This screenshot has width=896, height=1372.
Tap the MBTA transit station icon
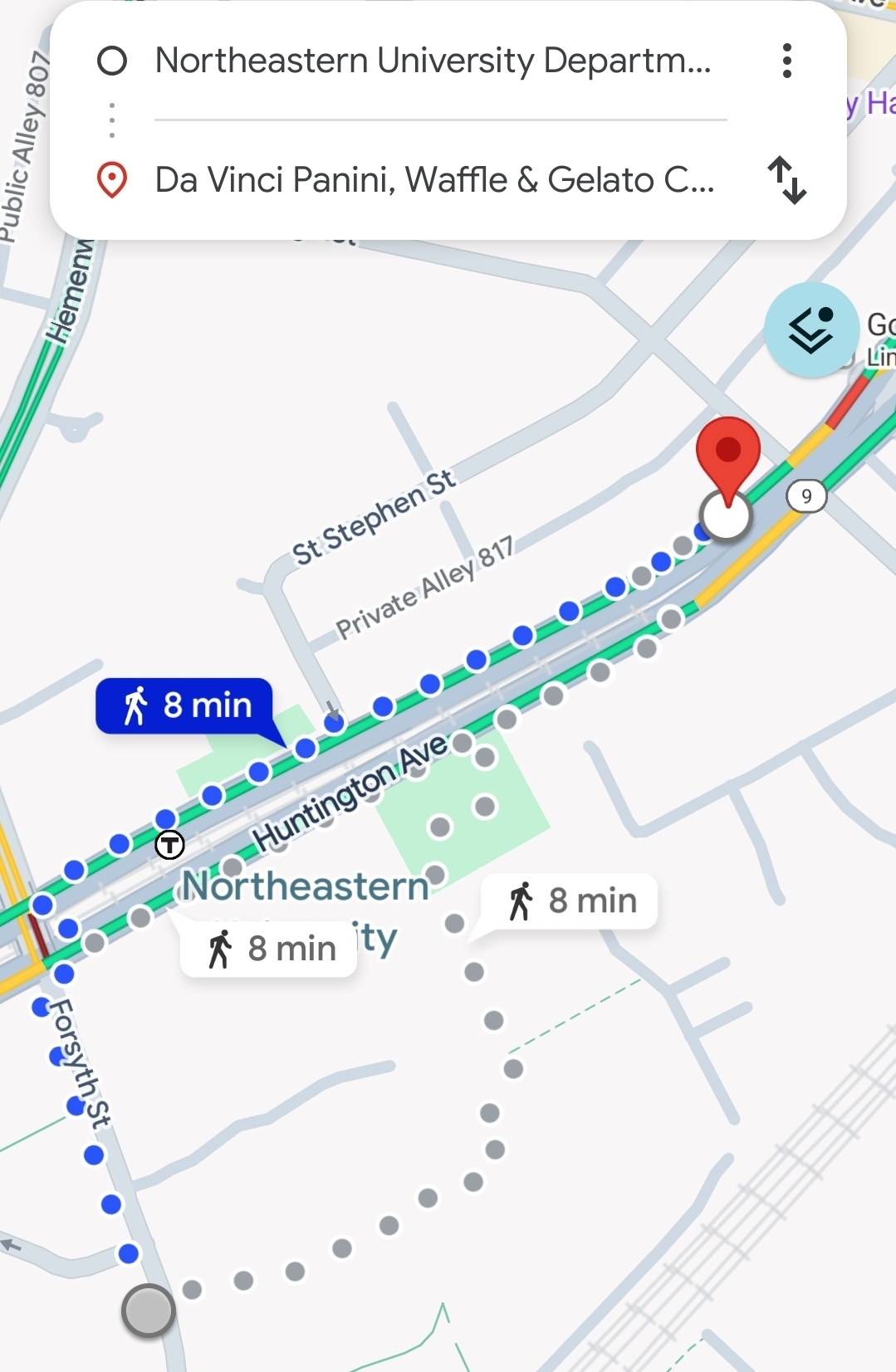[x=170, y=845]
